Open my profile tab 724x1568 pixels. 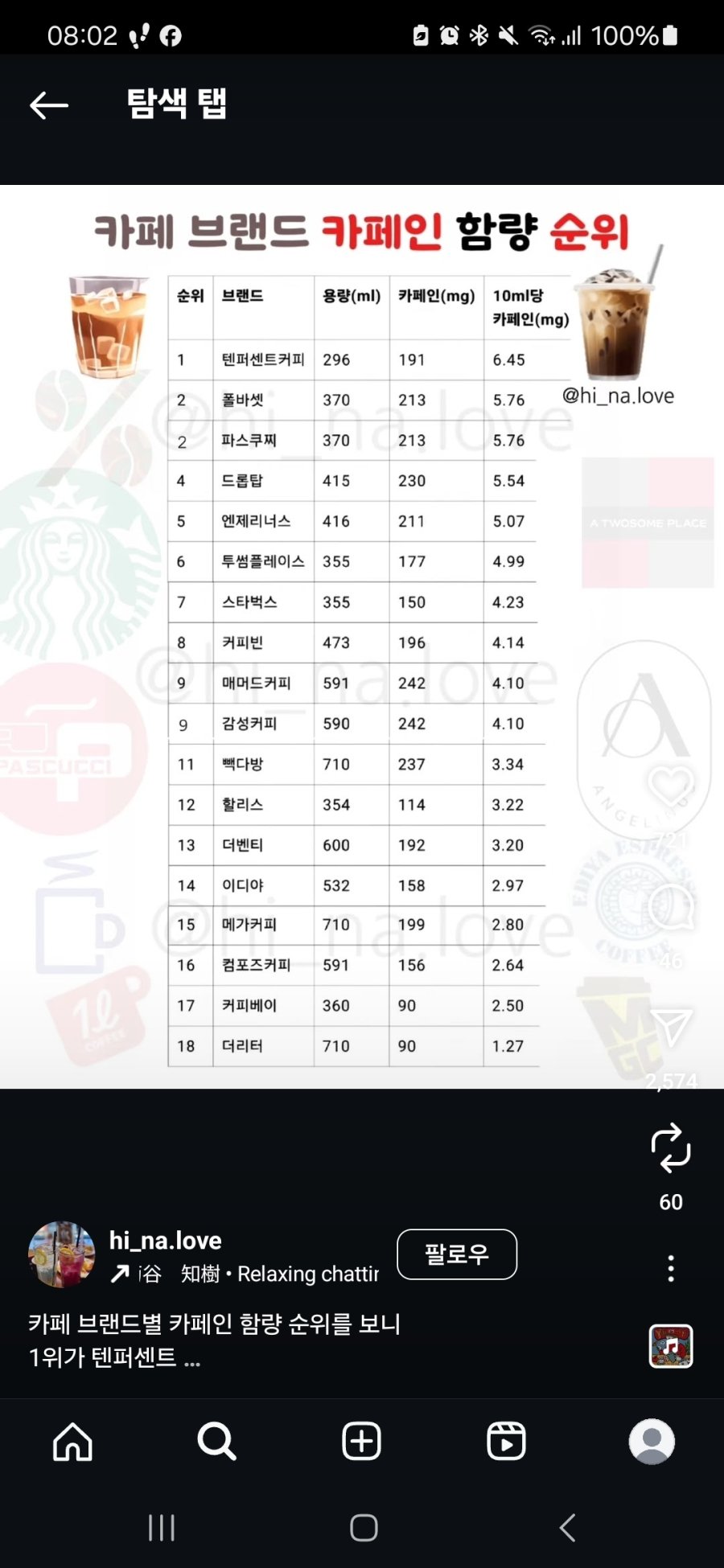coord(652,1441)
